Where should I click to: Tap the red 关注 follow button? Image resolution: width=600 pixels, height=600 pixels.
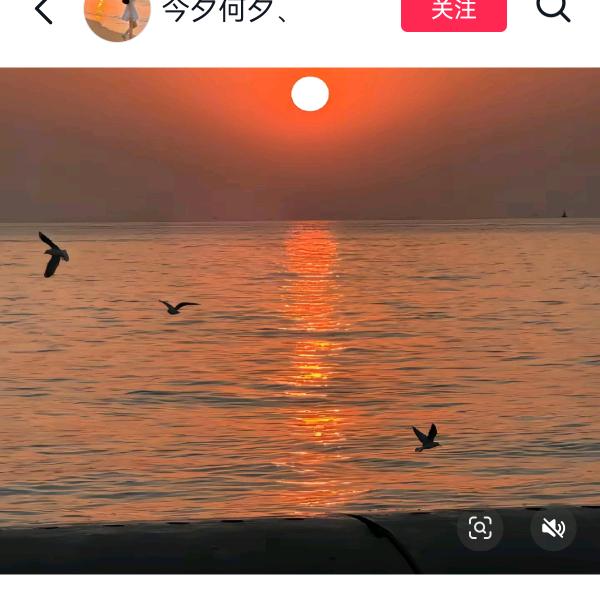pyautogui.click(x=453, y=11)
